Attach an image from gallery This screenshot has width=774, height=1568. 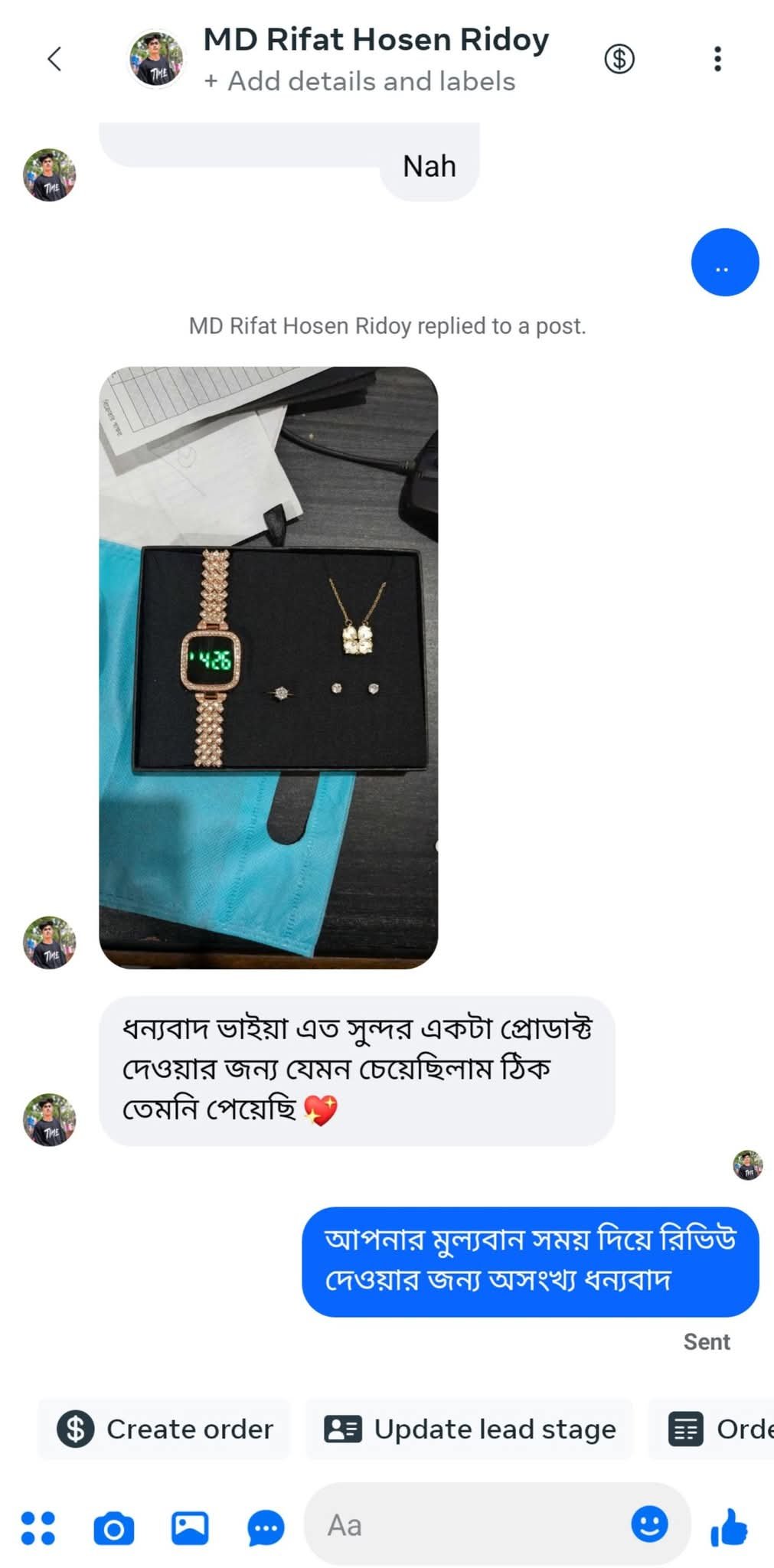point(189,1527)
